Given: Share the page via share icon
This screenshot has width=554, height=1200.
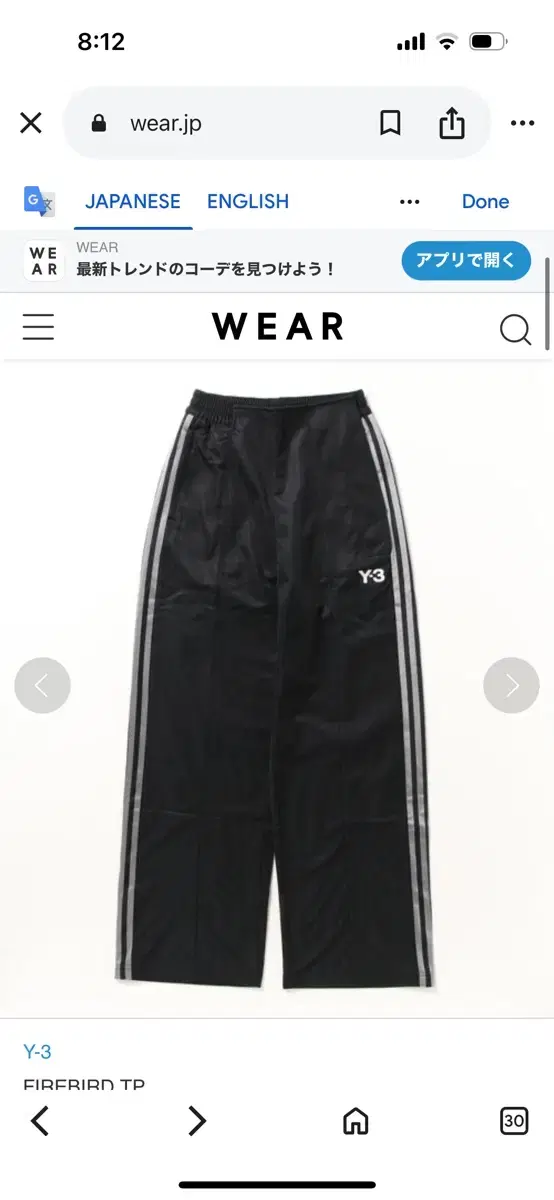Looking at the screenshot, I should (452, 123).
